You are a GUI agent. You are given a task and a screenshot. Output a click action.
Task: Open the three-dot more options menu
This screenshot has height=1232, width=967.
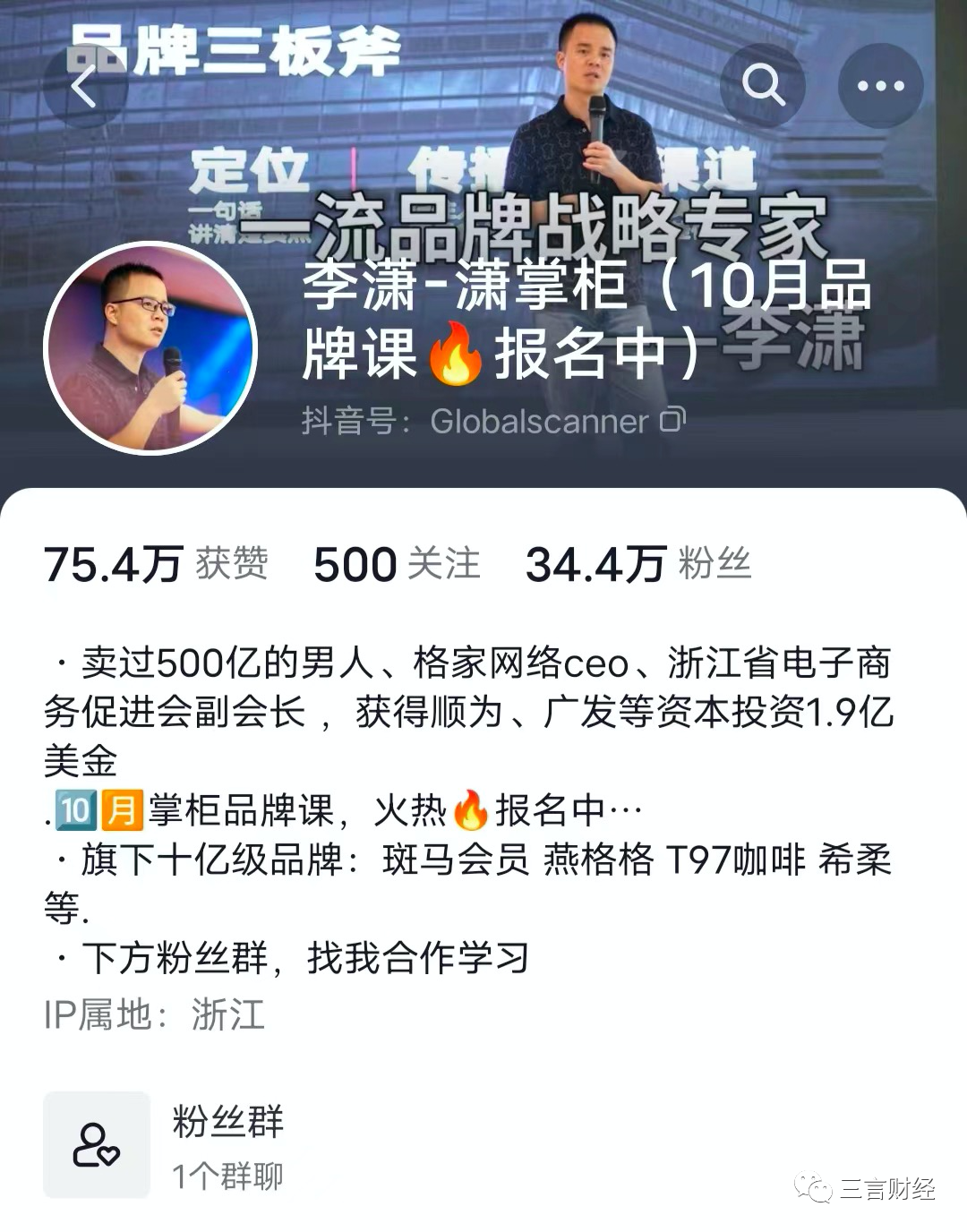pyautogui.click(x=880, y=86)
